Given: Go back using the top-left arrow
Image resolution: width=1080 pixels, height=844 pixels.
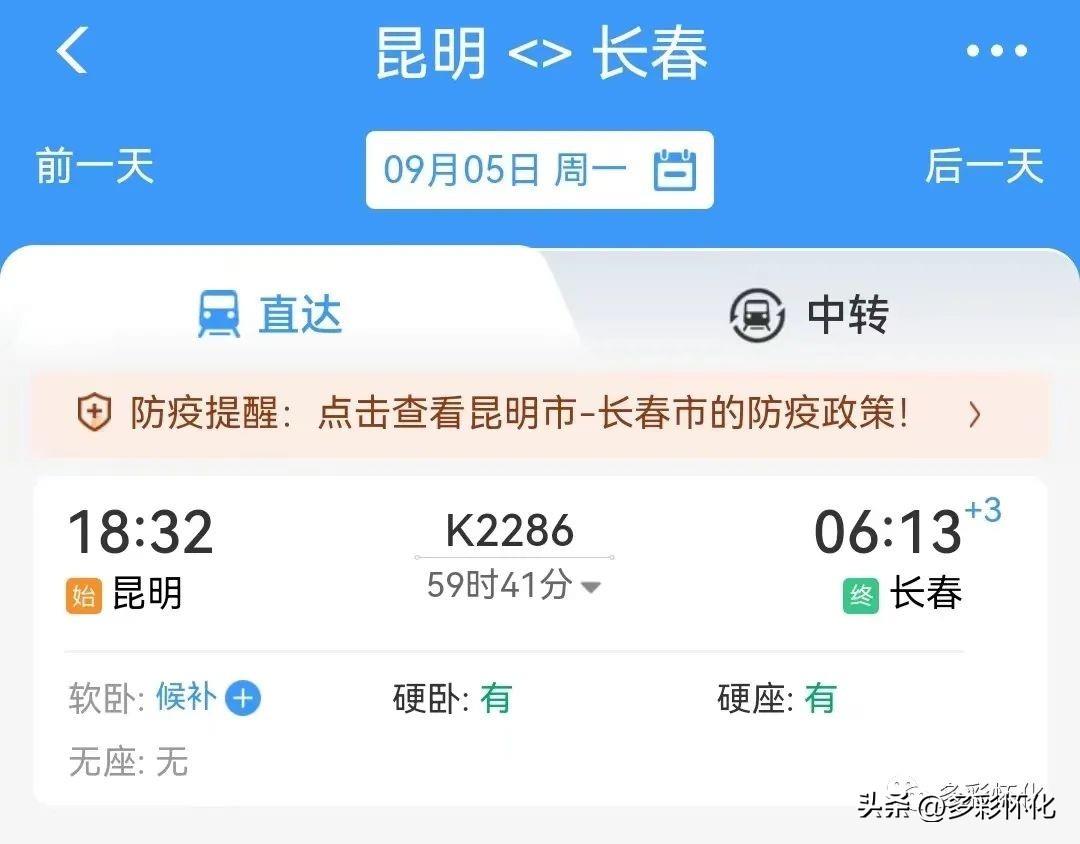Looking at the screenshot, I should click(x=73, y=51).
